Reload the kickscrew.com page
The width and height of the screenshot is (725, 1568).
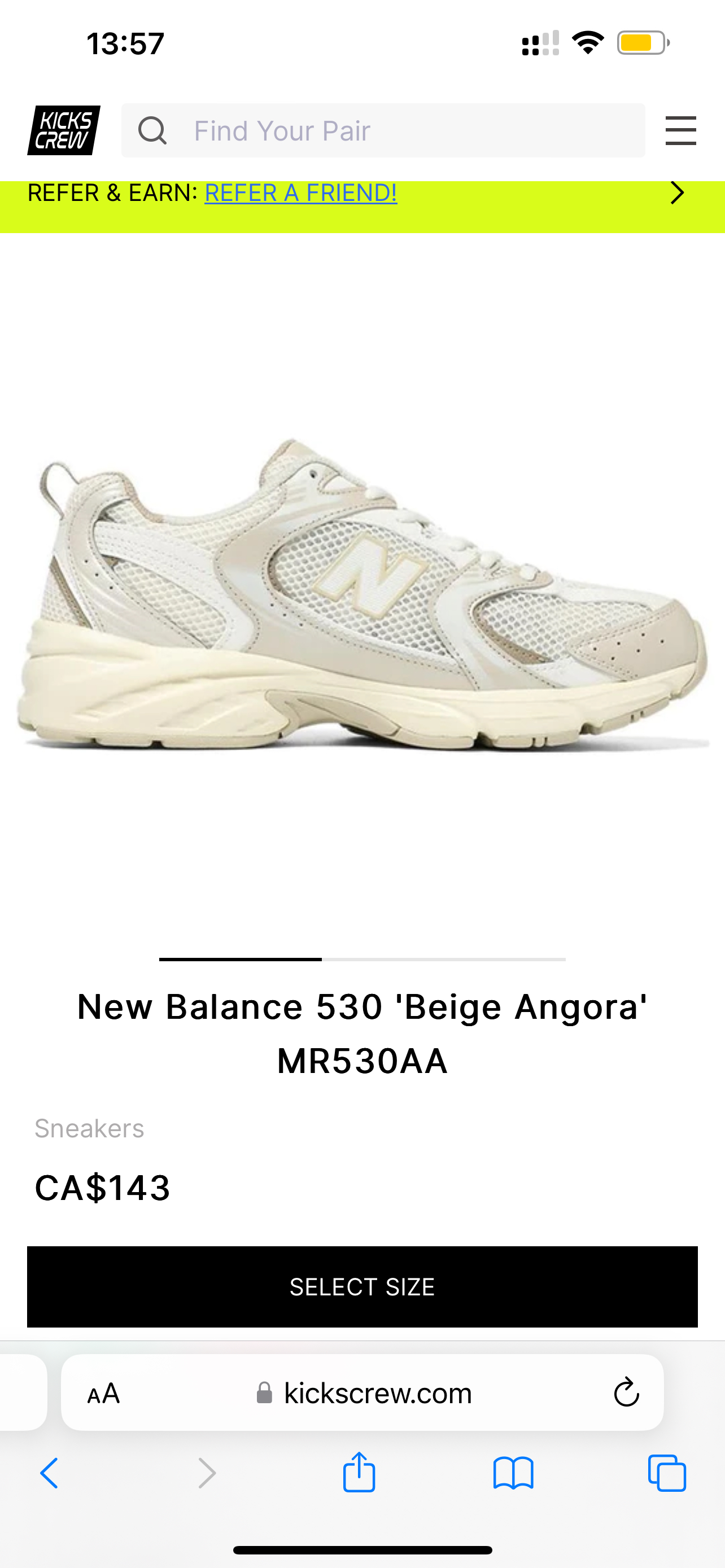(x=626, y=1392)
